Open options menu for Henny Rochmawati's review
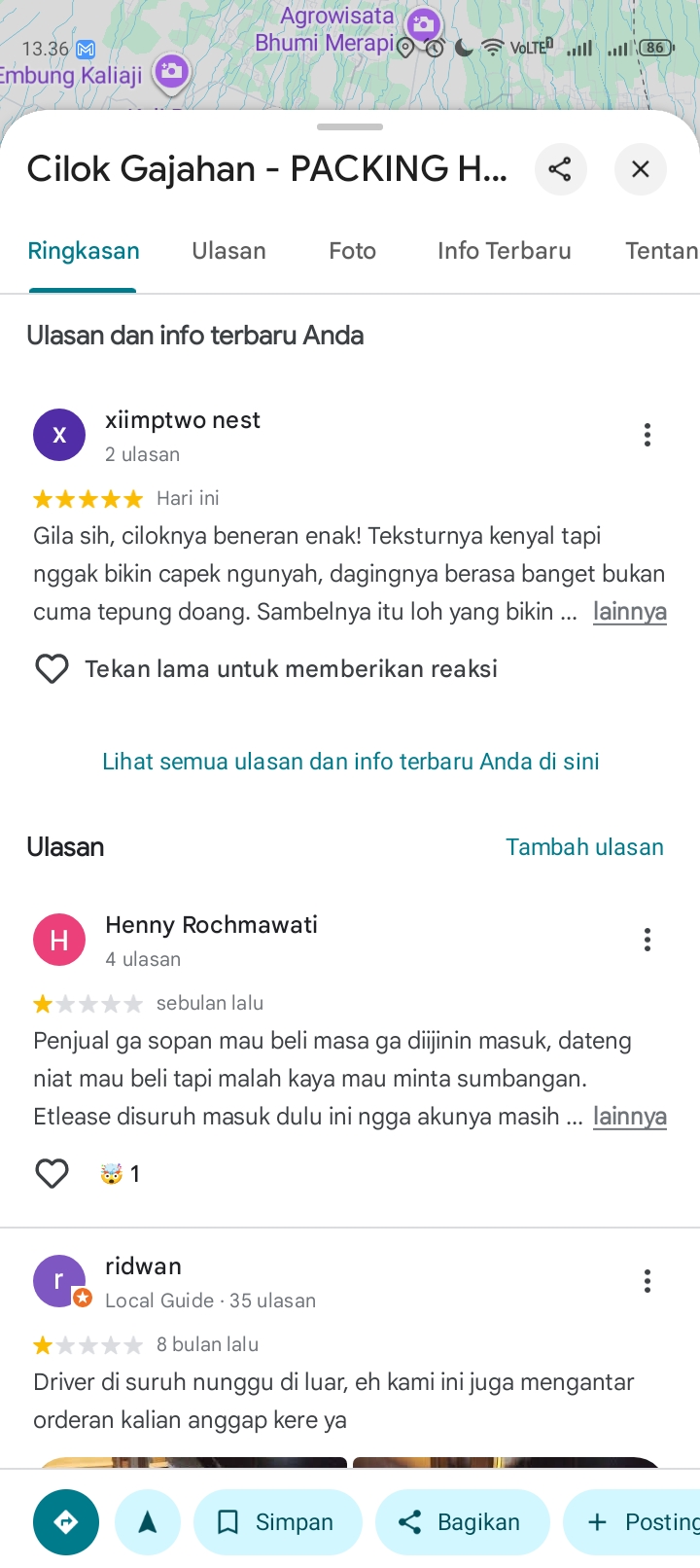 pos(647,940)
